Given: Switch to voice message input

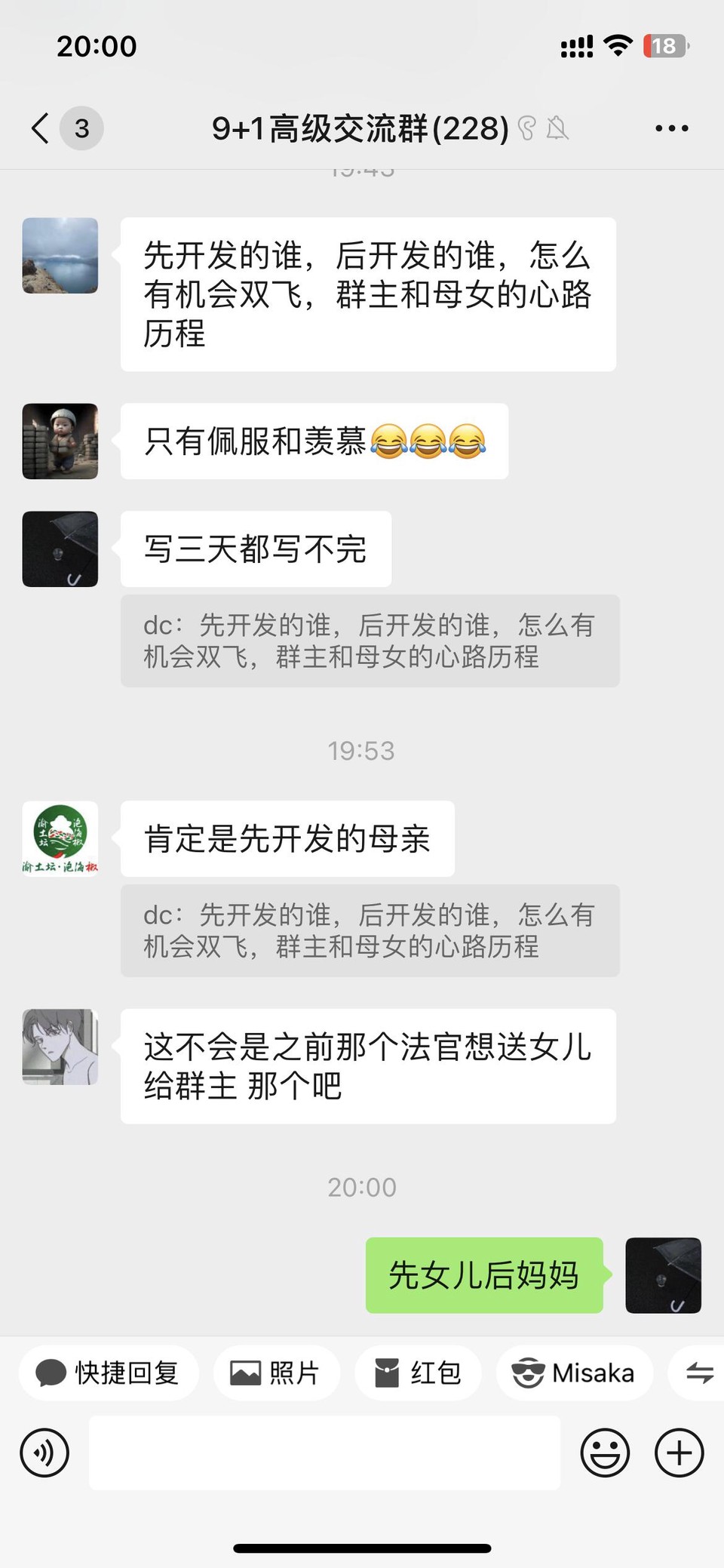Looking at the screenshot, I should click(x=44, y=1453).
